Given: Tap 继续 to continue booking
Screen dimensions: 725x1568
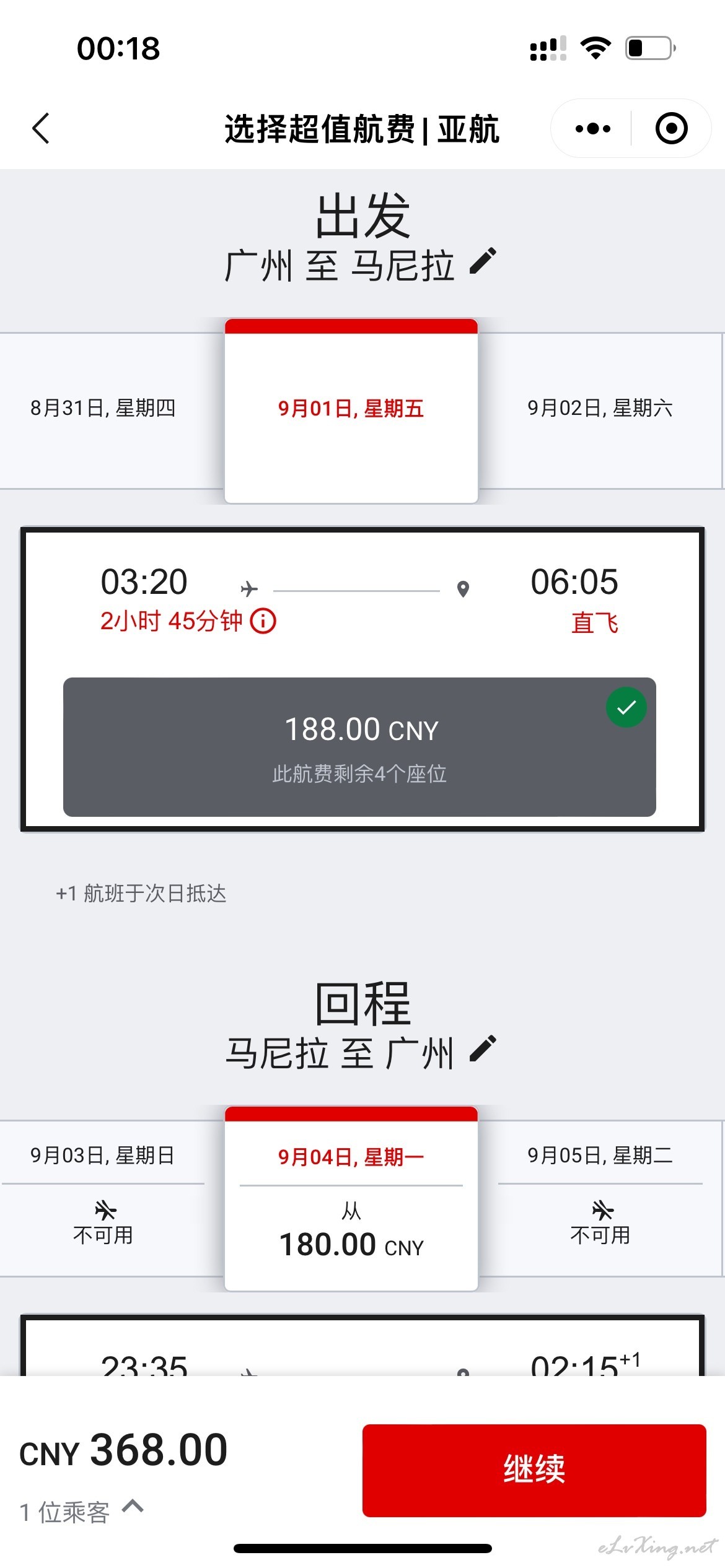Looking at the screenshot, I should pyautogui.click(x=534, y=1470).
